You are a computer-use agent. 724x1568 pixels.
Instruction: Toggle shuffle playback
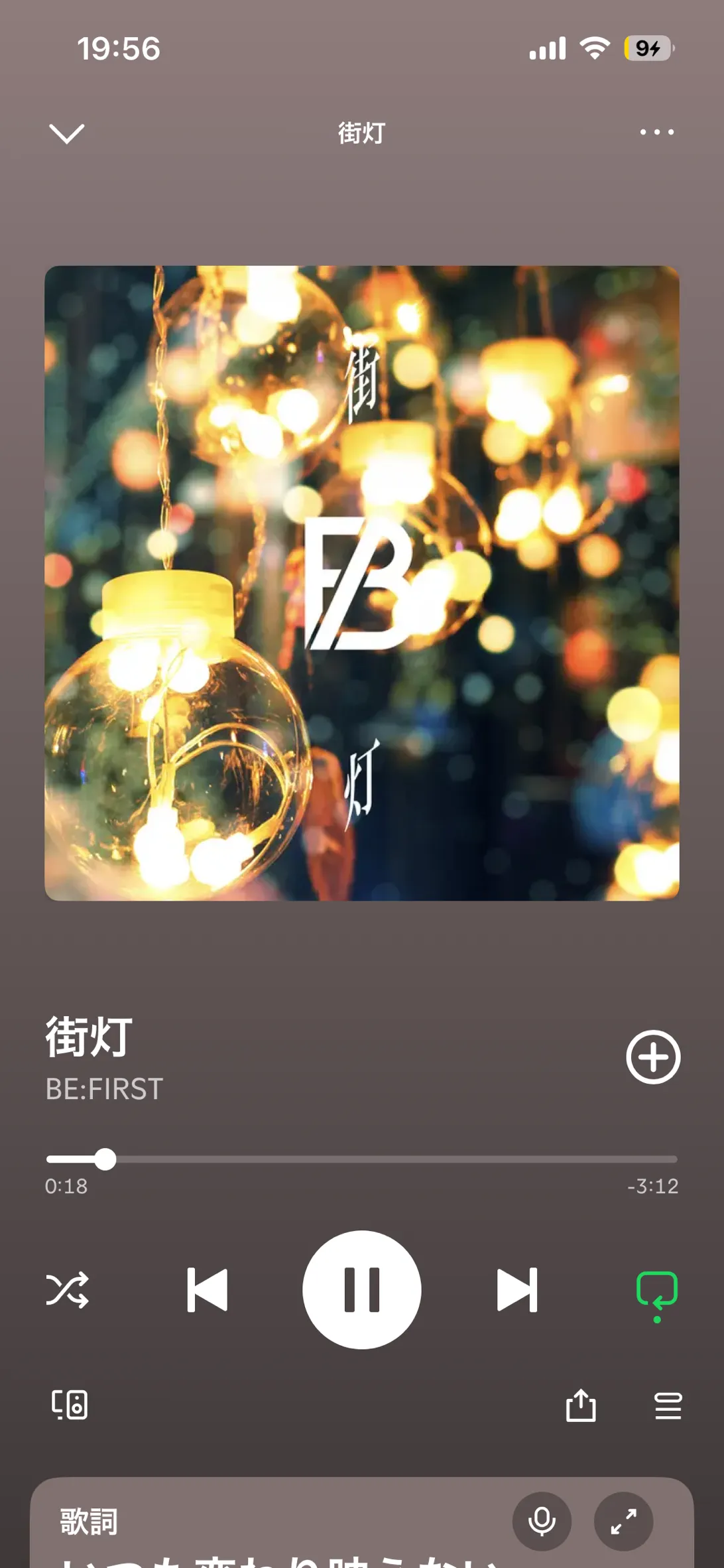pyautogui.click(x=68, y=1289)
